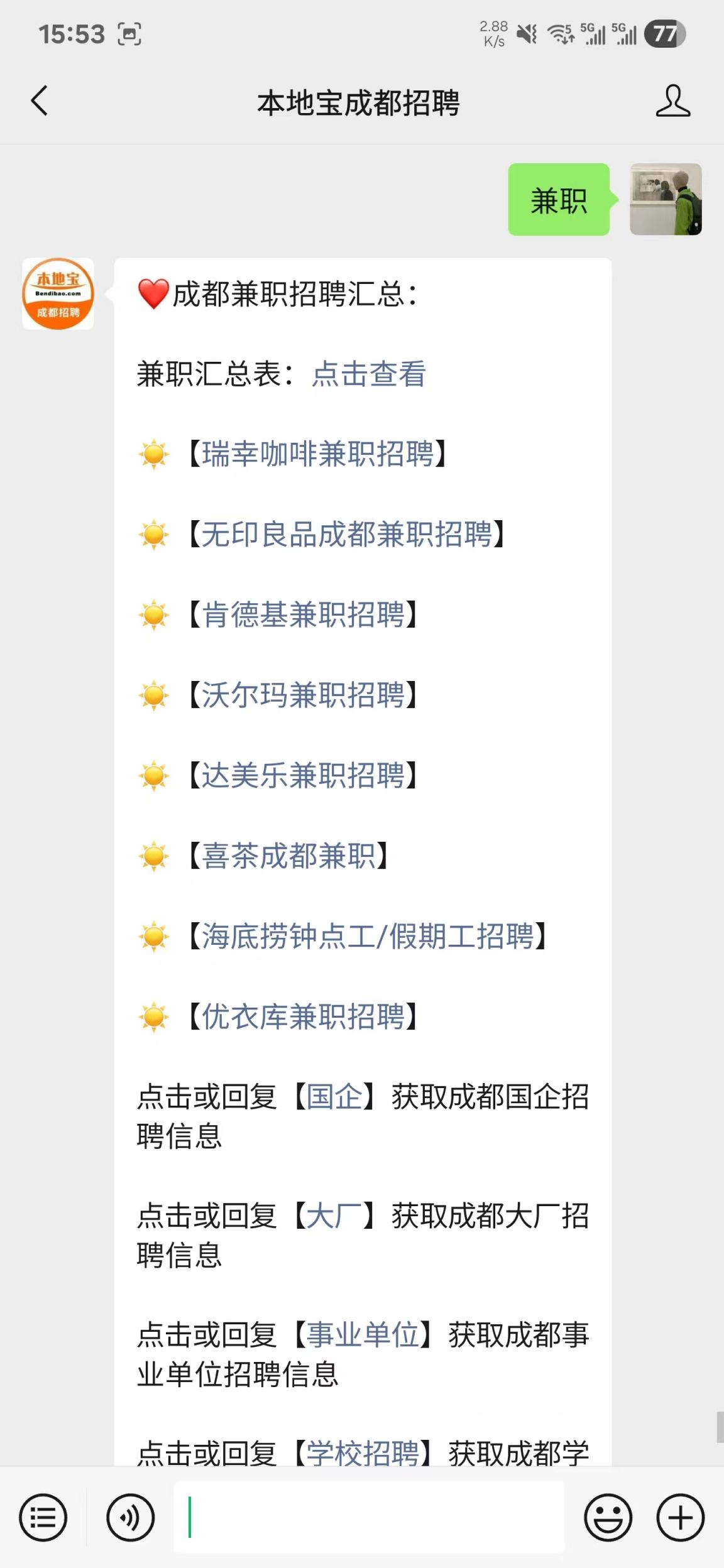Viewport: 724px width, 1568px height.
Task: Open 达美乐兼职招聘 link
Action: (x=303, y=776)
